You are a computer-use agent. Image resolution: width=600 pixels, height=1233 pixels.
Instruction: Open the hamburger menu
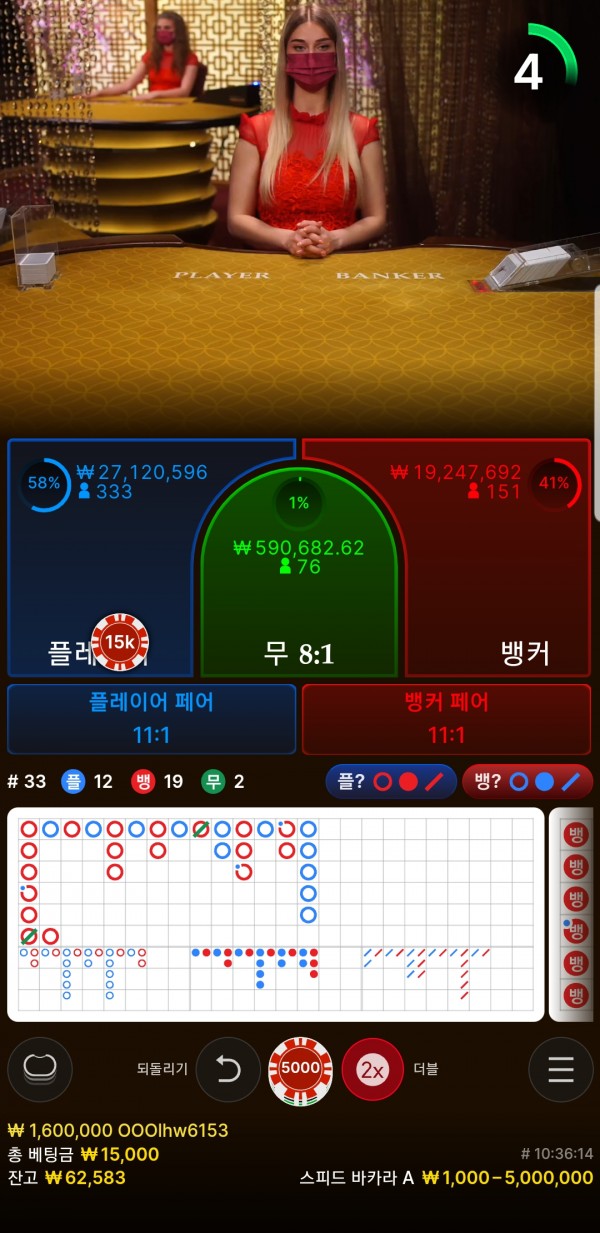click(x=560, y=1069)
